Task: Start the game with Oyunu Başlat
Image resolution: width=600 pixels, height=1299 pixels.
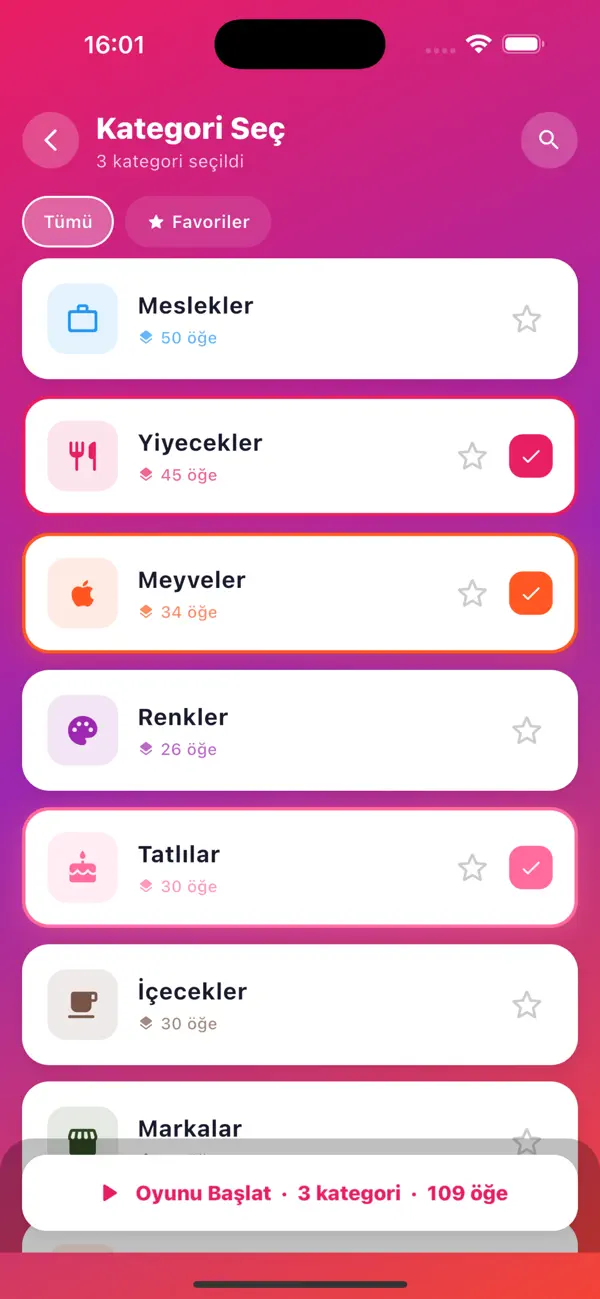Action: (x=300, y=1193)
